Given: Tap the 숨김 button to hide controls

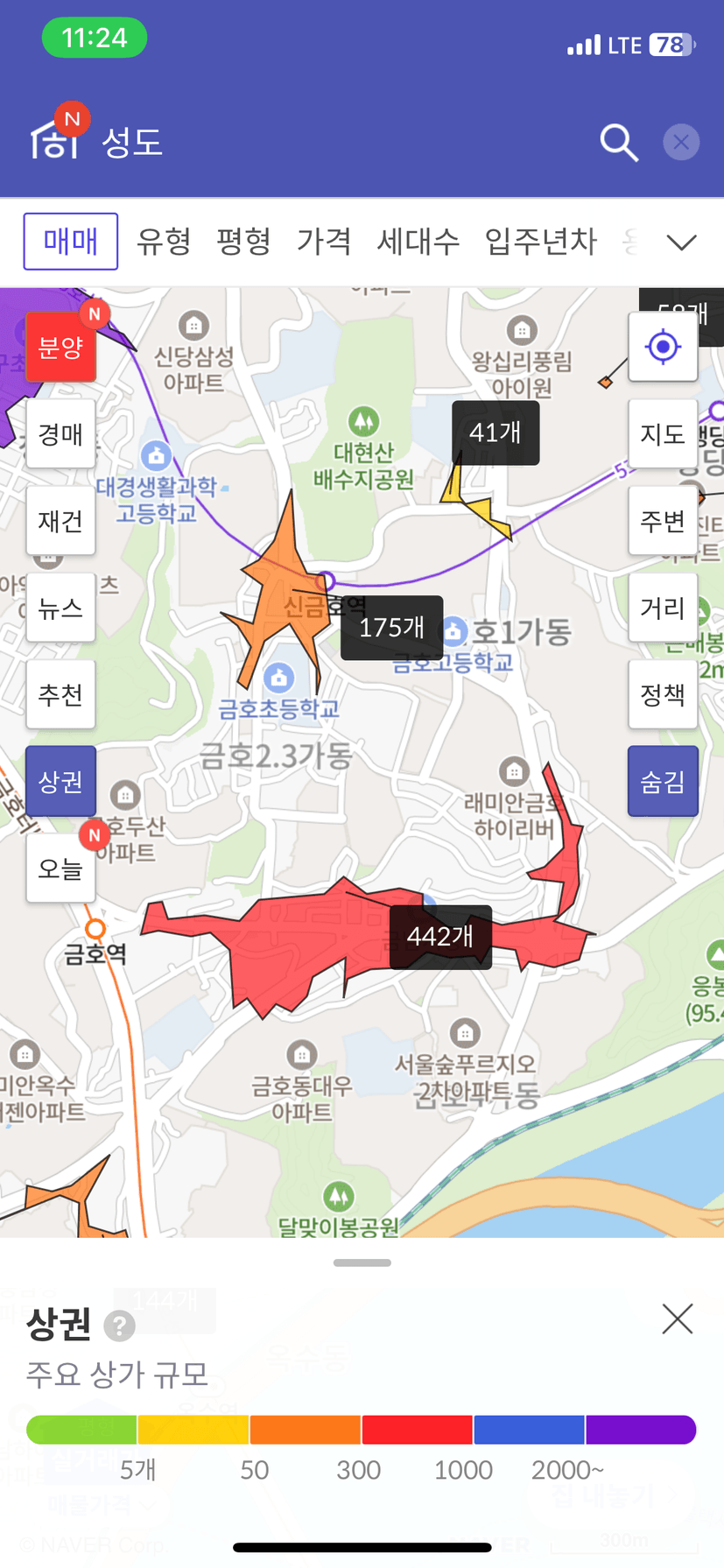Looking at the screenshot, I should [x=663, y=781].
